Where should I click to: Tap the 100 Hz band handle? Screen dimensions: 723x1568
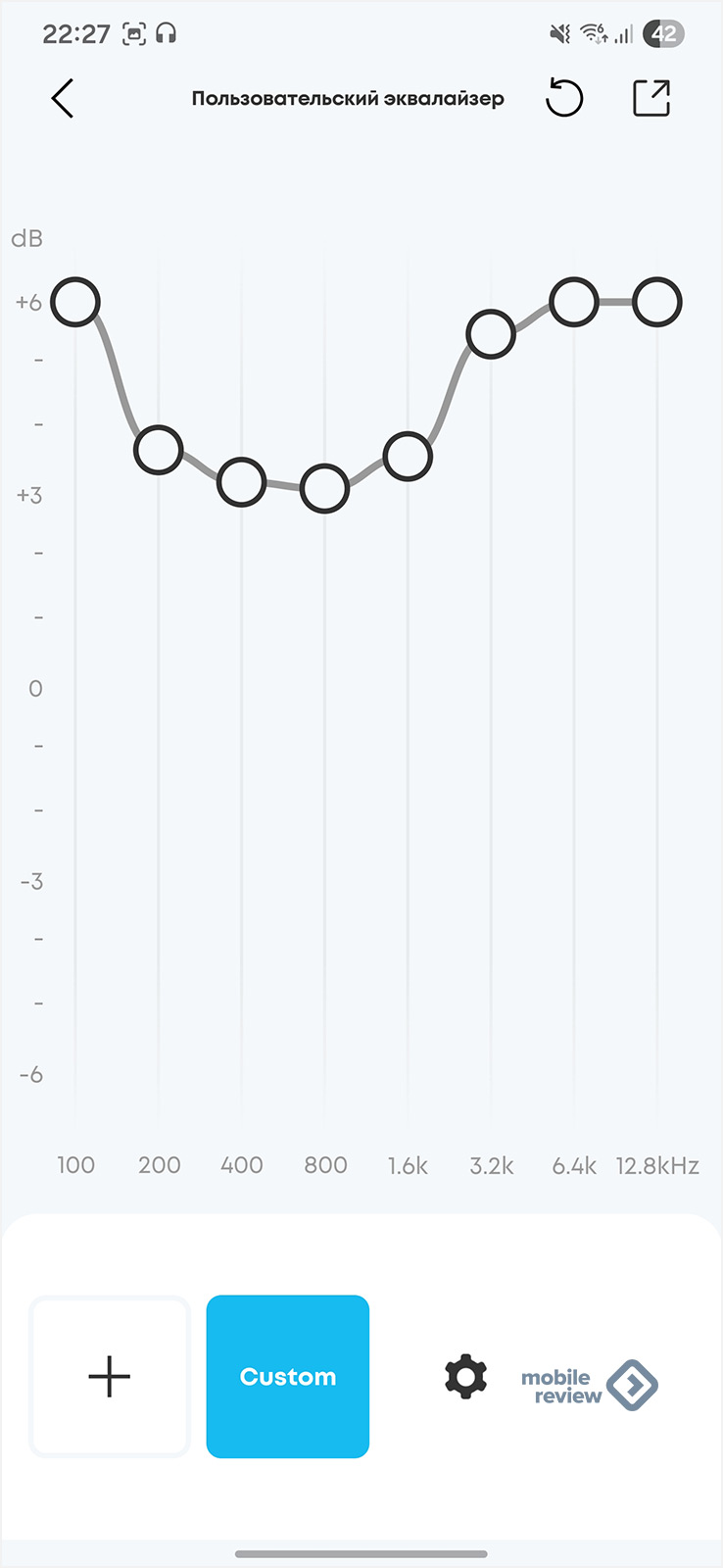[x=75, y=301]
